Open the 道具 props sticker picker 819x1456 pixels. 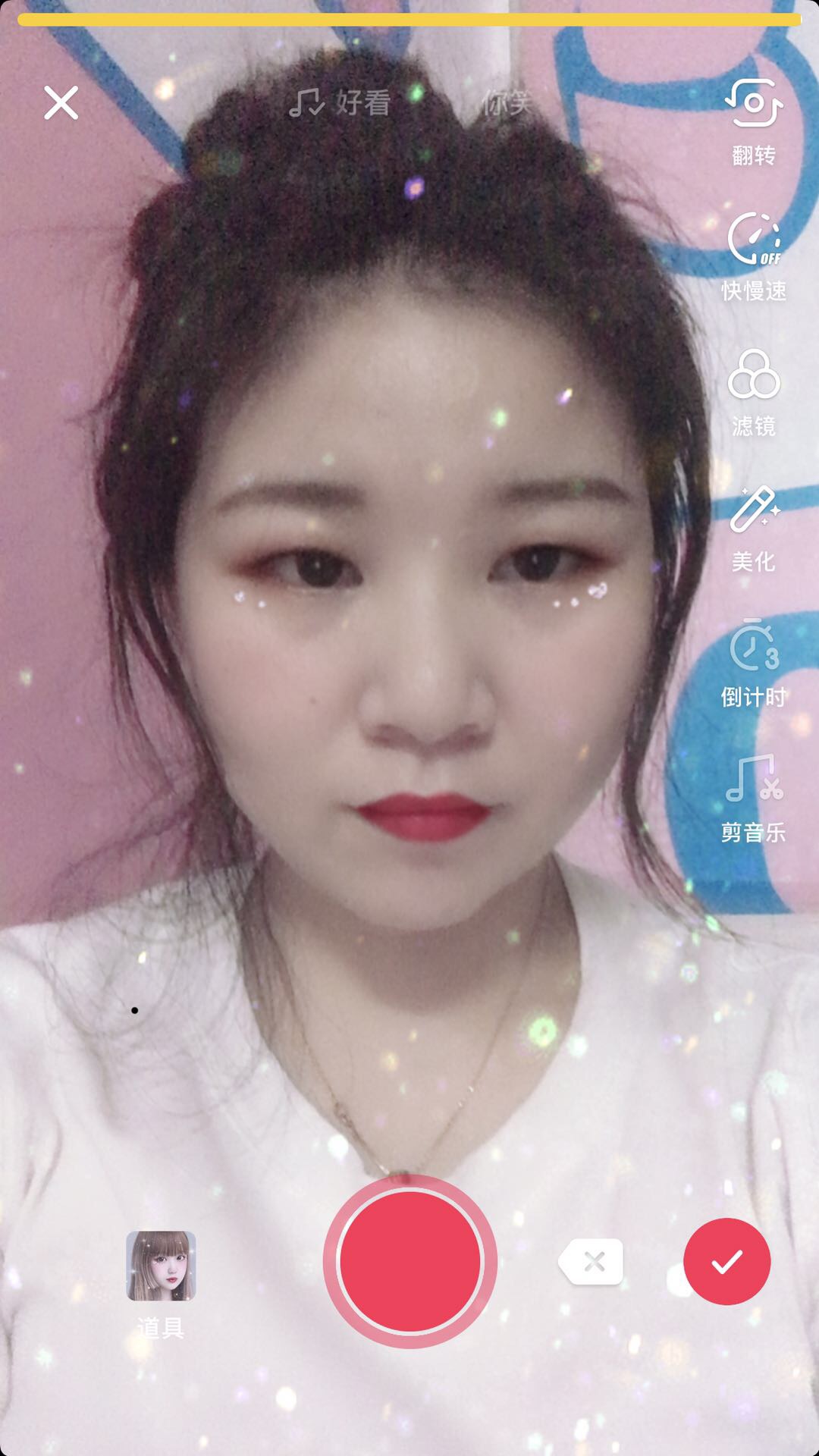tap(161, 1282)
